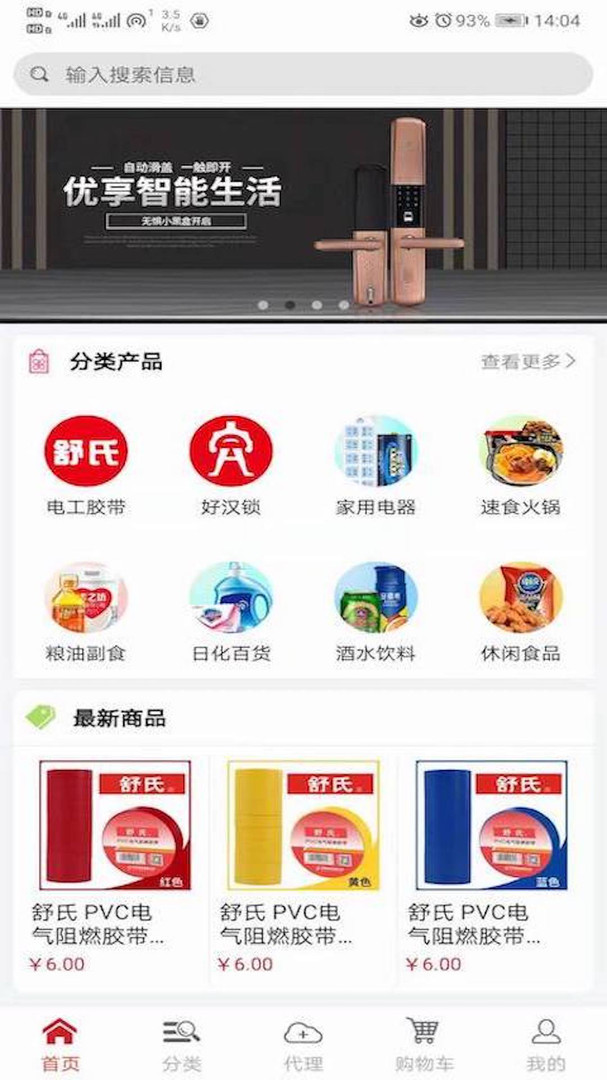Browse the 速食火锅 category

[x=520, y=465]
